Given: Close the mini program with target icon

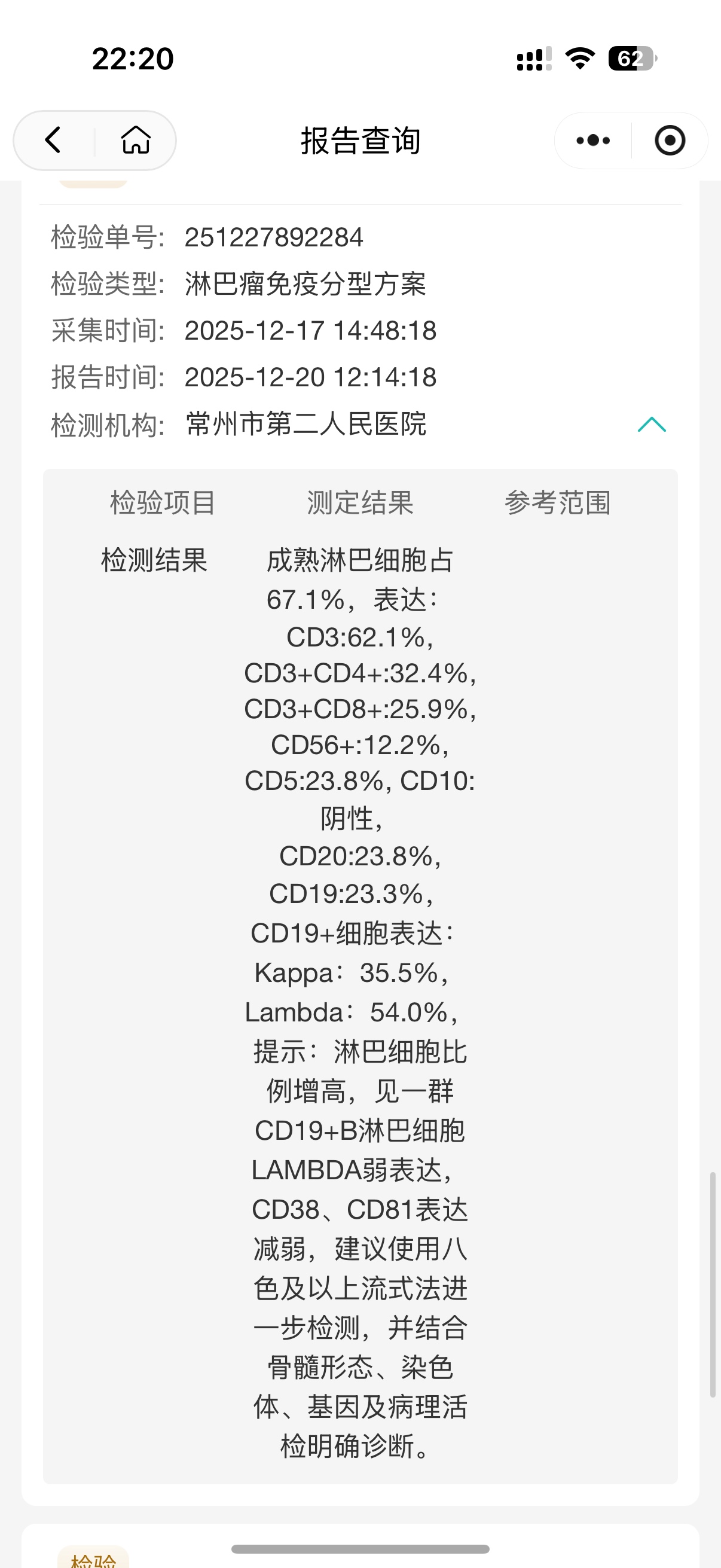Looking at the screenshot, I should click(670, 141).
